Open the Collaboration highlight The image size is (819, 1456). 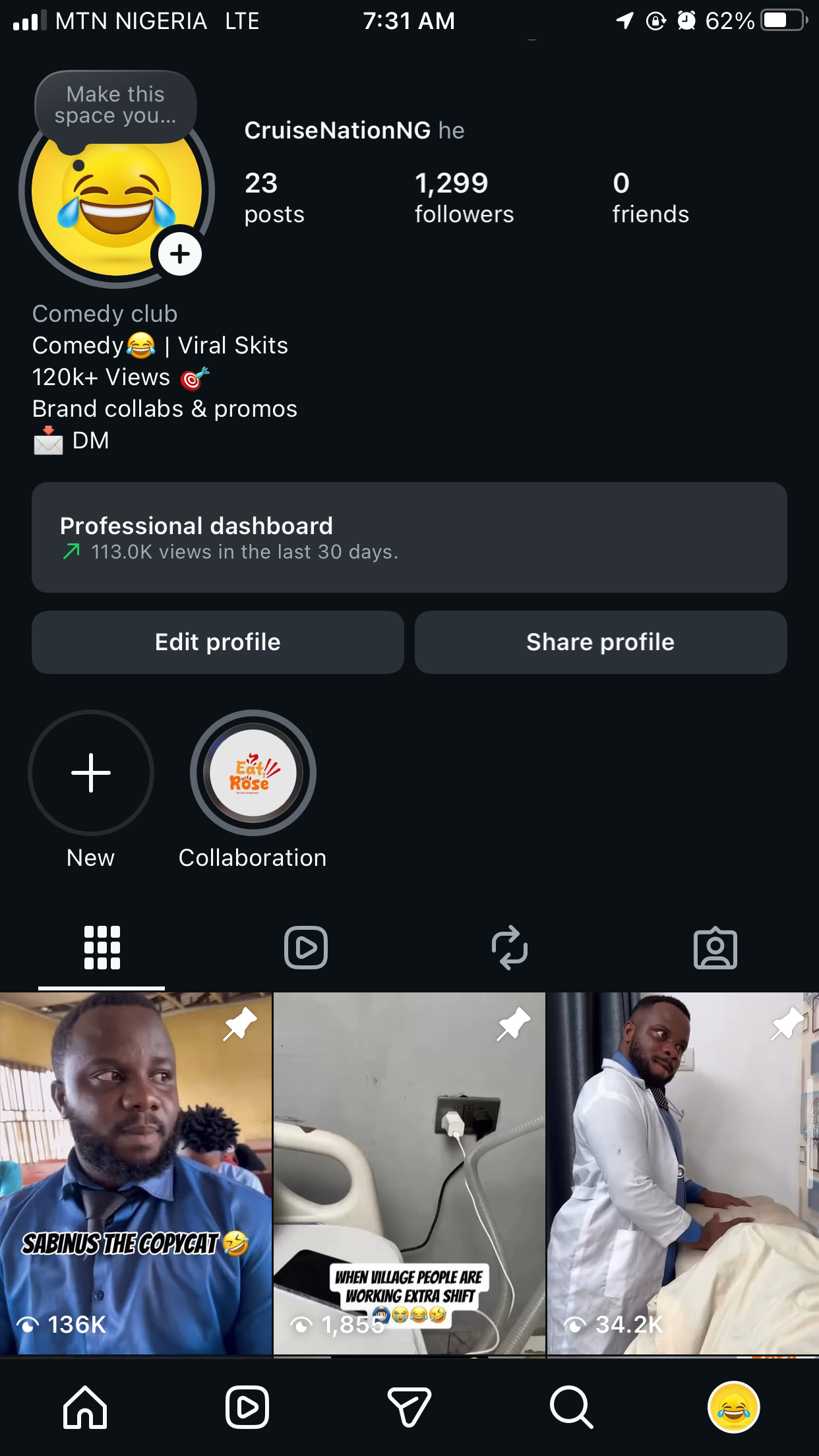pos(253,773)
